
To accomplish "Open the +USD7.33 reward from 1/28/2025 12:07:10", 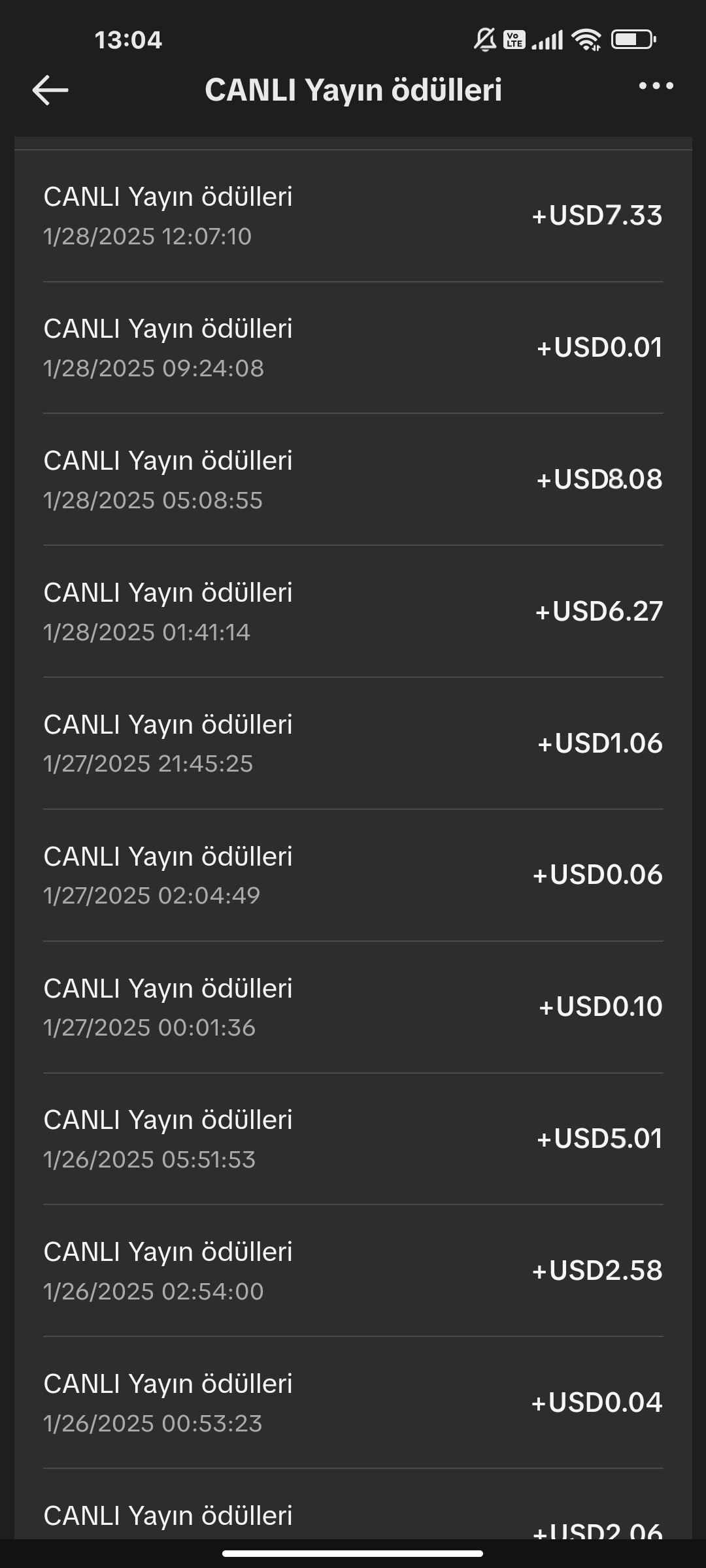I will point(353,216).
